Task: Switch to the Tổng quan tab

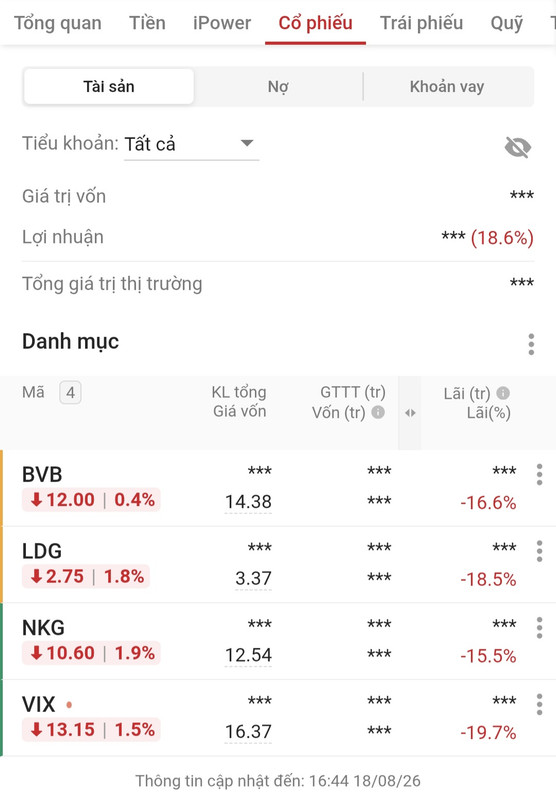Action: (58, 23)
